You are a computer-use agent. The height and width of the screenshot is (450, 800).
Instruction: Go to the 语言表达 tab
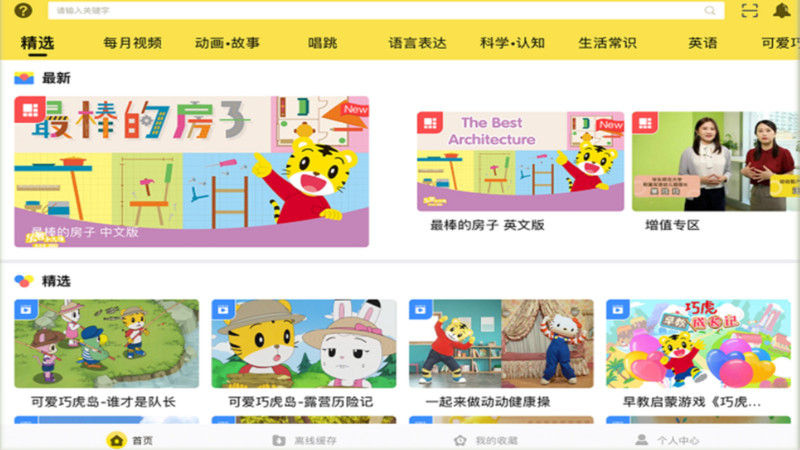coord(417,43)
